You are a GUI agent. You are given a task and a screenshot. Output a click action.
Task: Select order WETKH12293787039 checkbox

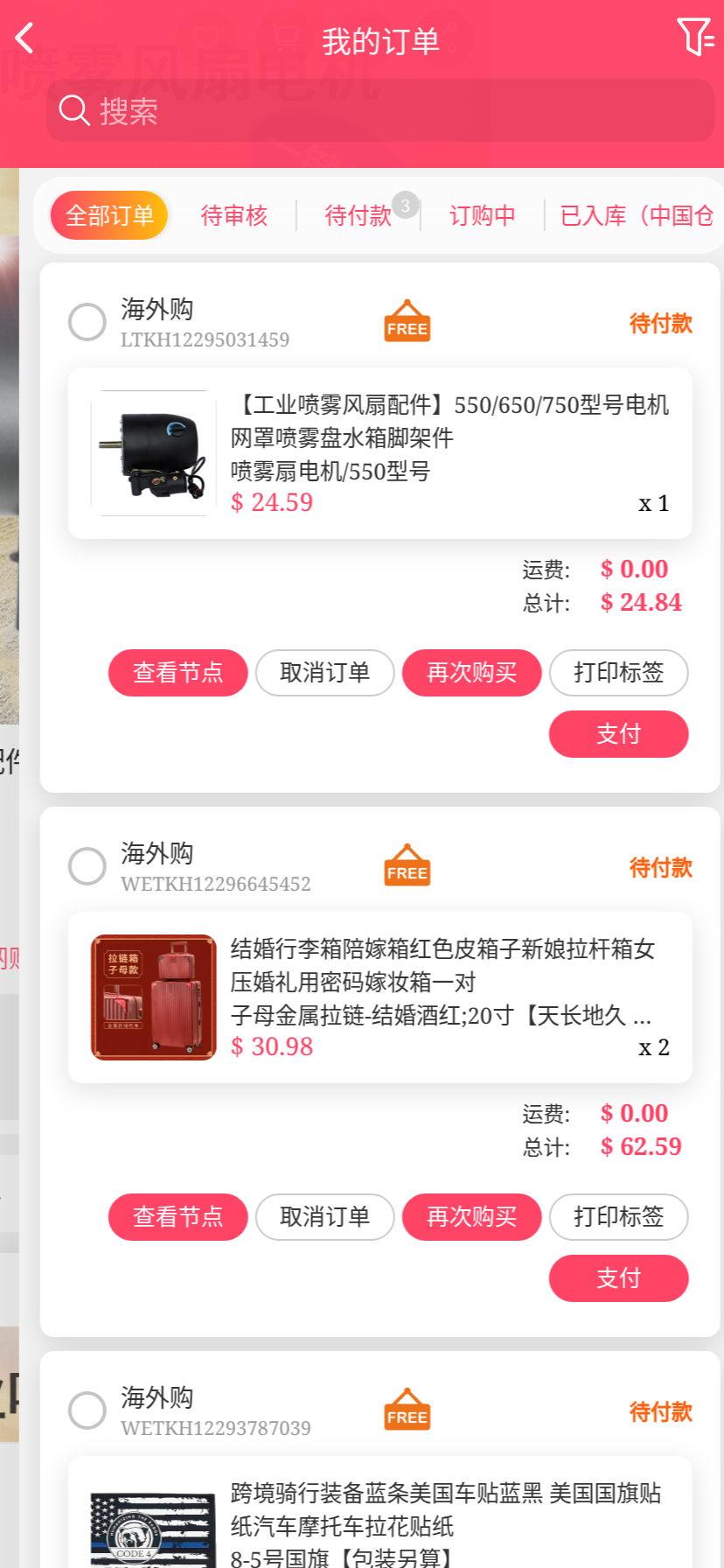point(87,1410)
